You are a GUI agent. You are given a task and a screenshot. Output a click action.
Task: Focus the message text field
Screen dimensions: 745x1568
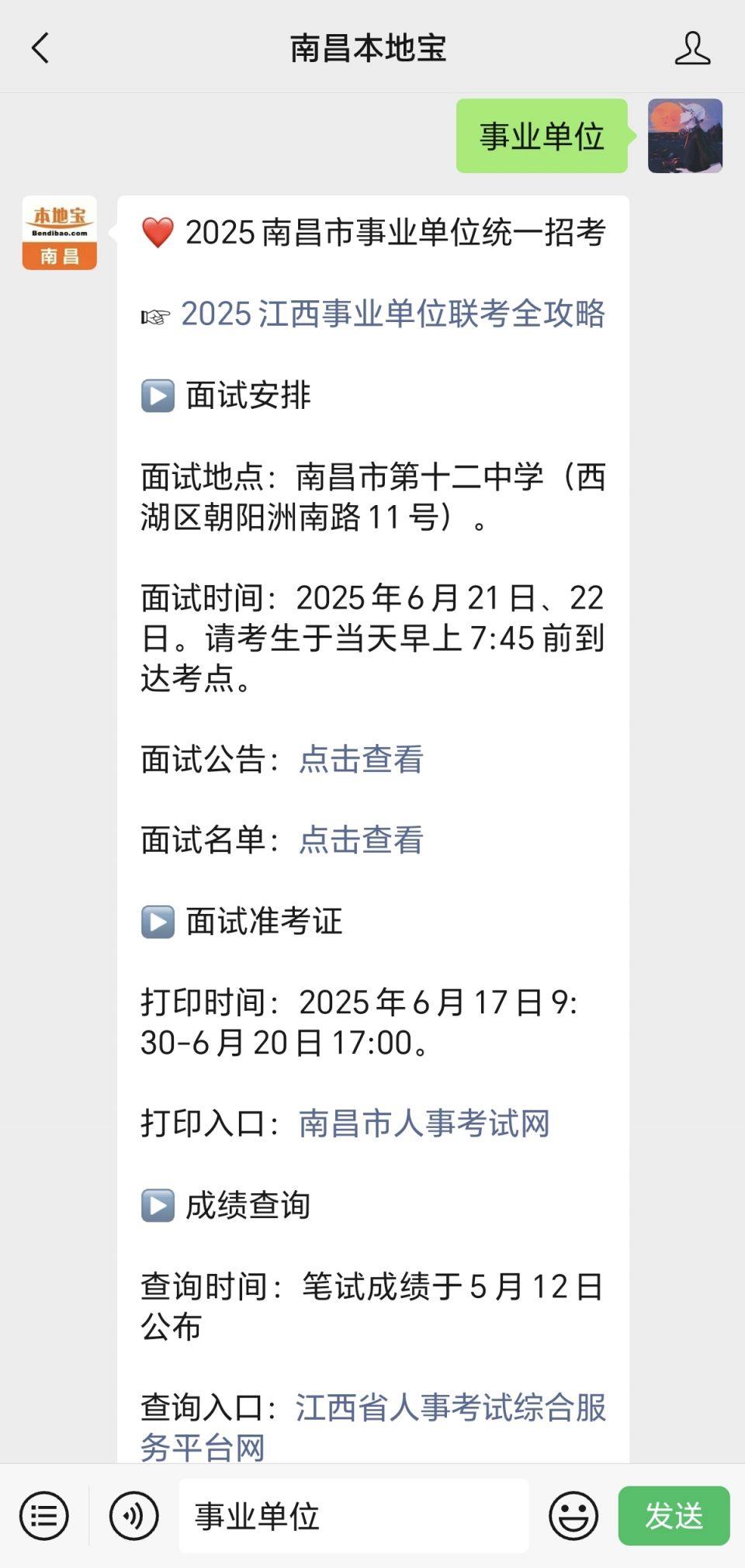coord(354,1516)
